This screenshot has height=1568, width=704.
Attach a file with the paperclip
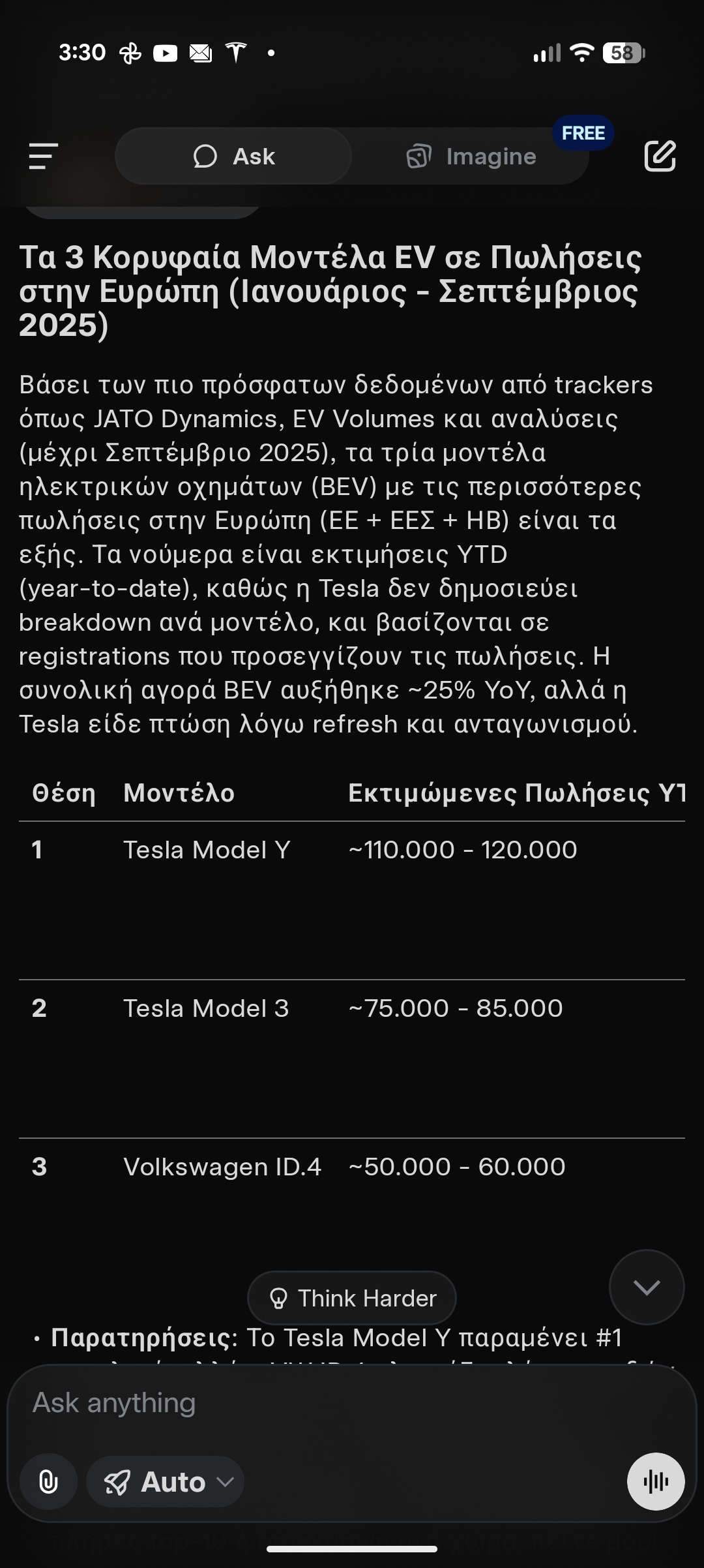(49, 1482)
